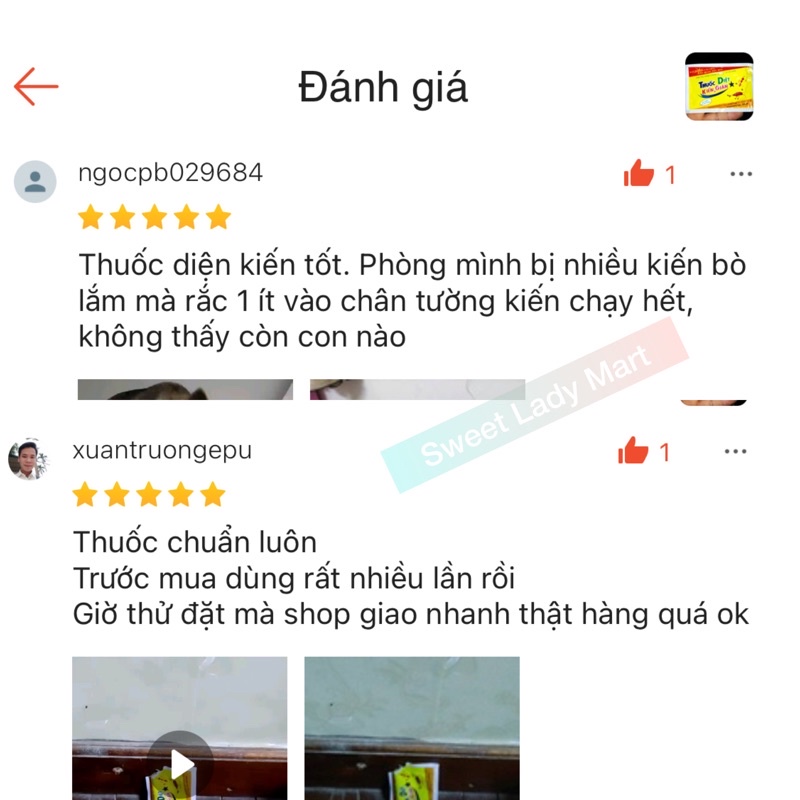The image size is (800, 800).
Task: Open more options for ngocpb029684's review
Action: 740,175
